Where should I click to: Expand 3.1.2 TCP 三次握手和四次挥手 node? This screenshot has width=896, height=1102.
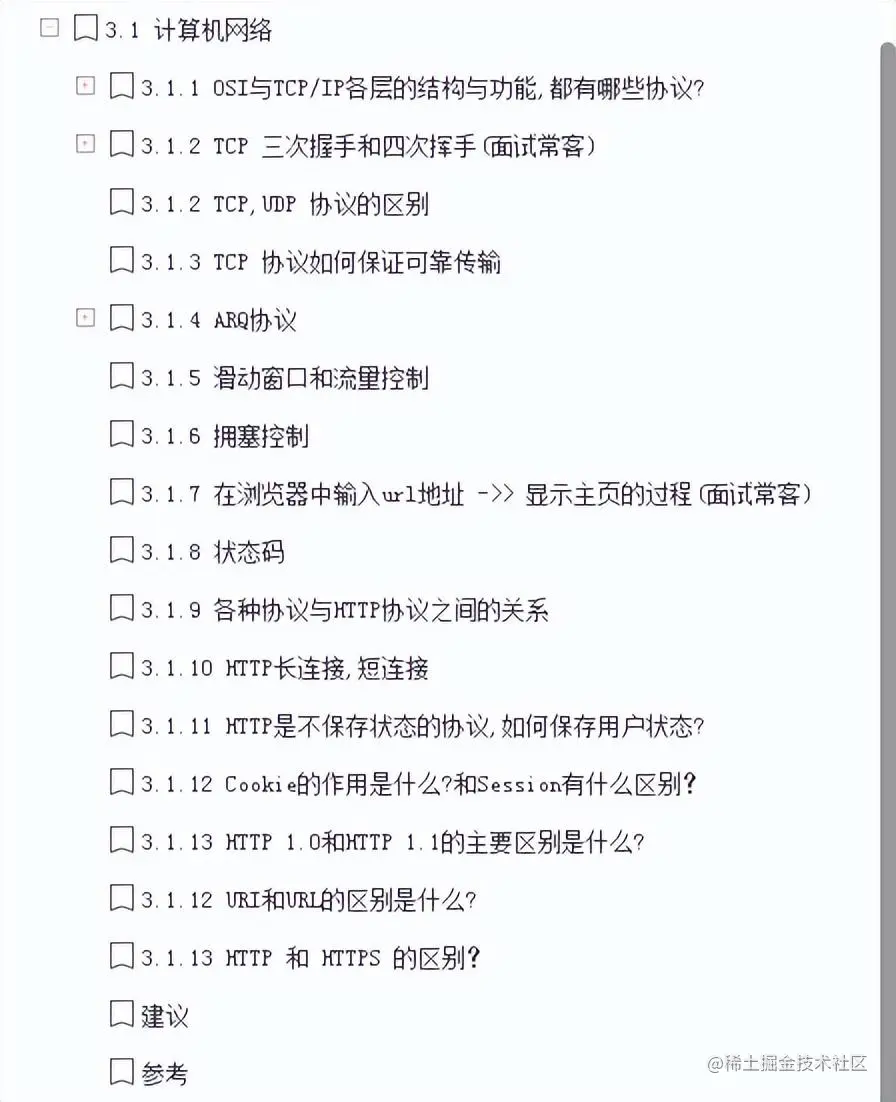86,145
